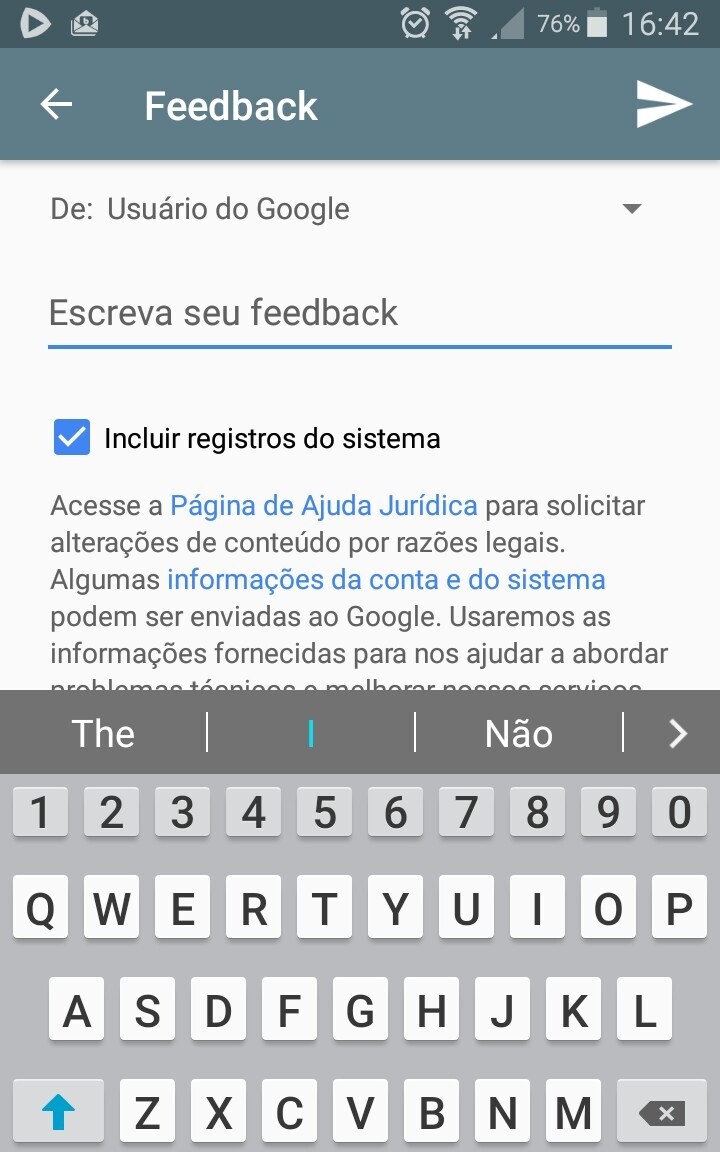Send the feedback with the arrow icon
Image resolution: width=720 pixels, height=1152 pixels.
(x=664, y=105)
